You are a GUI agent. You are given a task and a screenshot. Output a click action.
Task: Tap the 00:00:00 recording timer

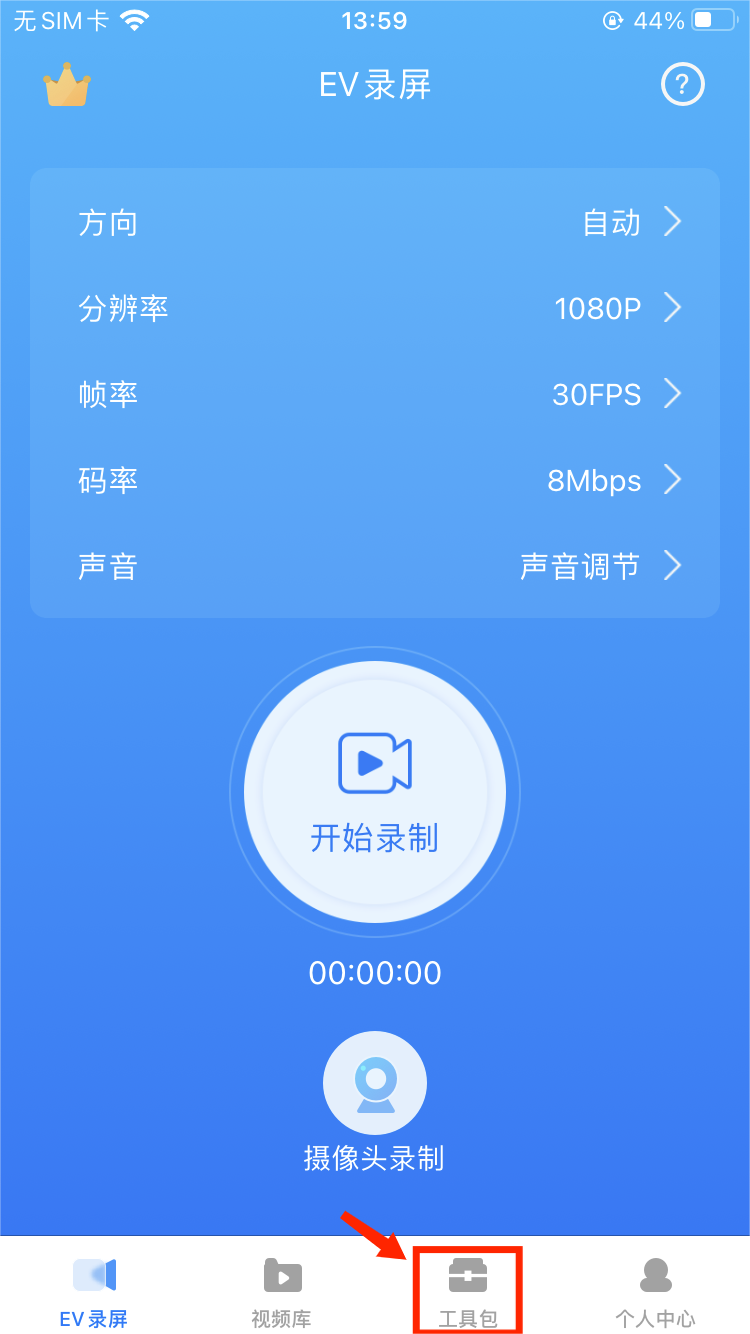(x=375, y=972)
